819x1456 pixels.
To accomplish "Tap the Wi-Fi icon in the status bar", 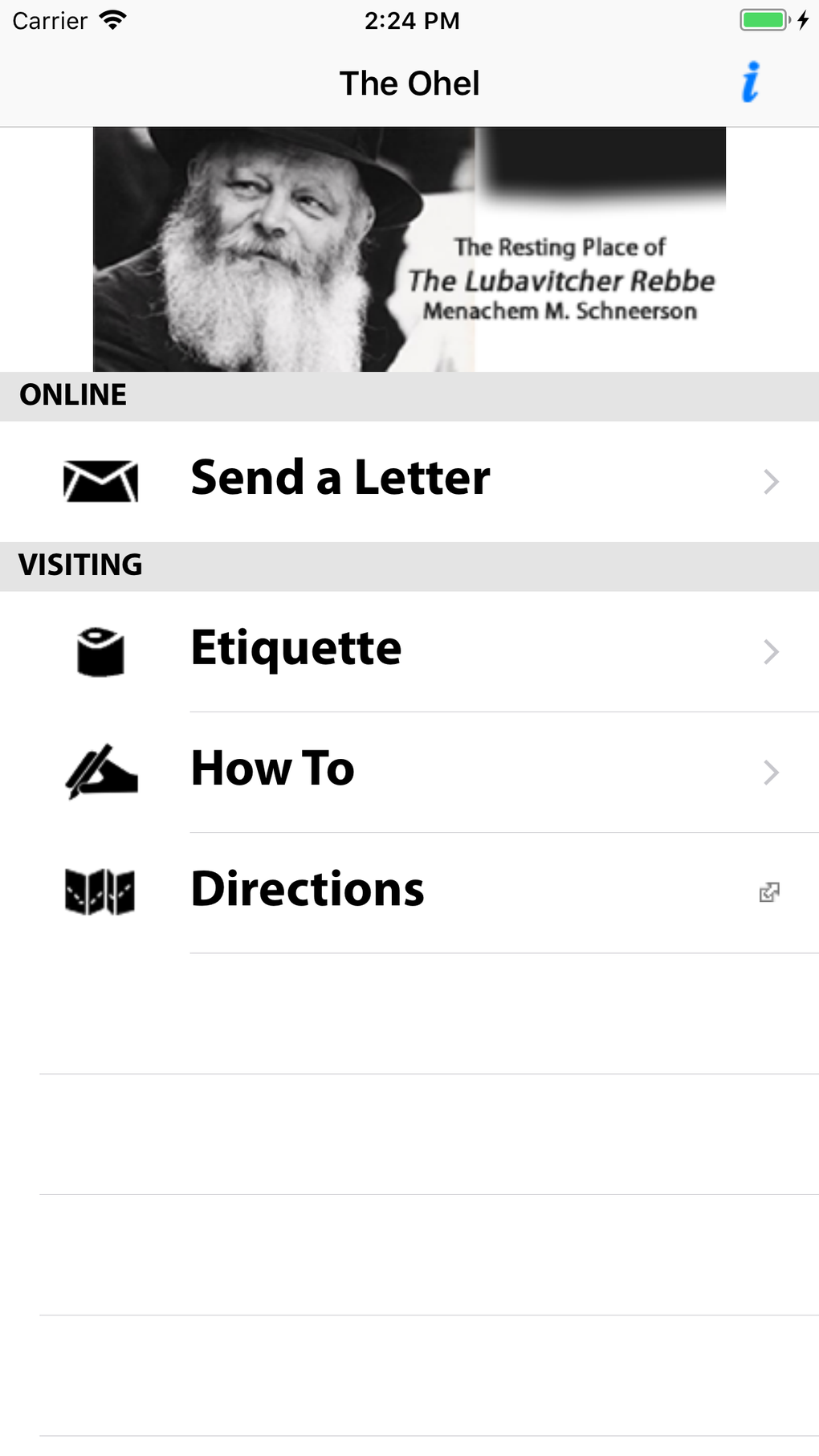I will [112, 20].
